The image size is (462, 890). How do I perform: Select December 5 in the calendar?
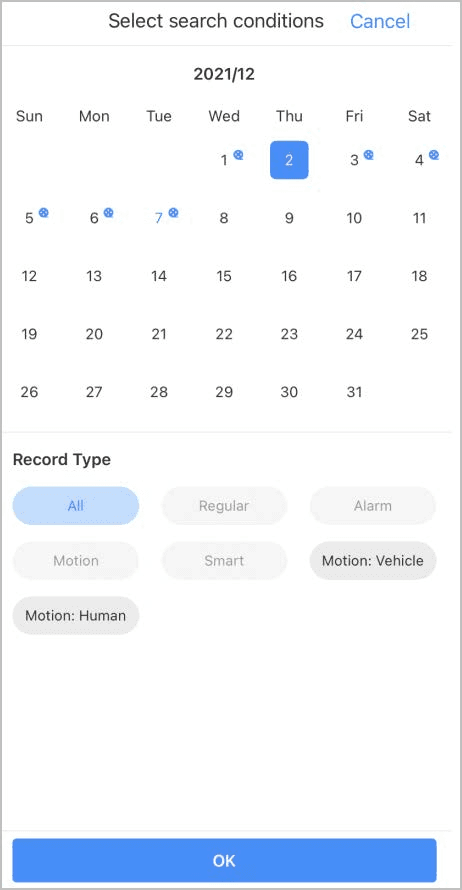click(x=30, y=218)
